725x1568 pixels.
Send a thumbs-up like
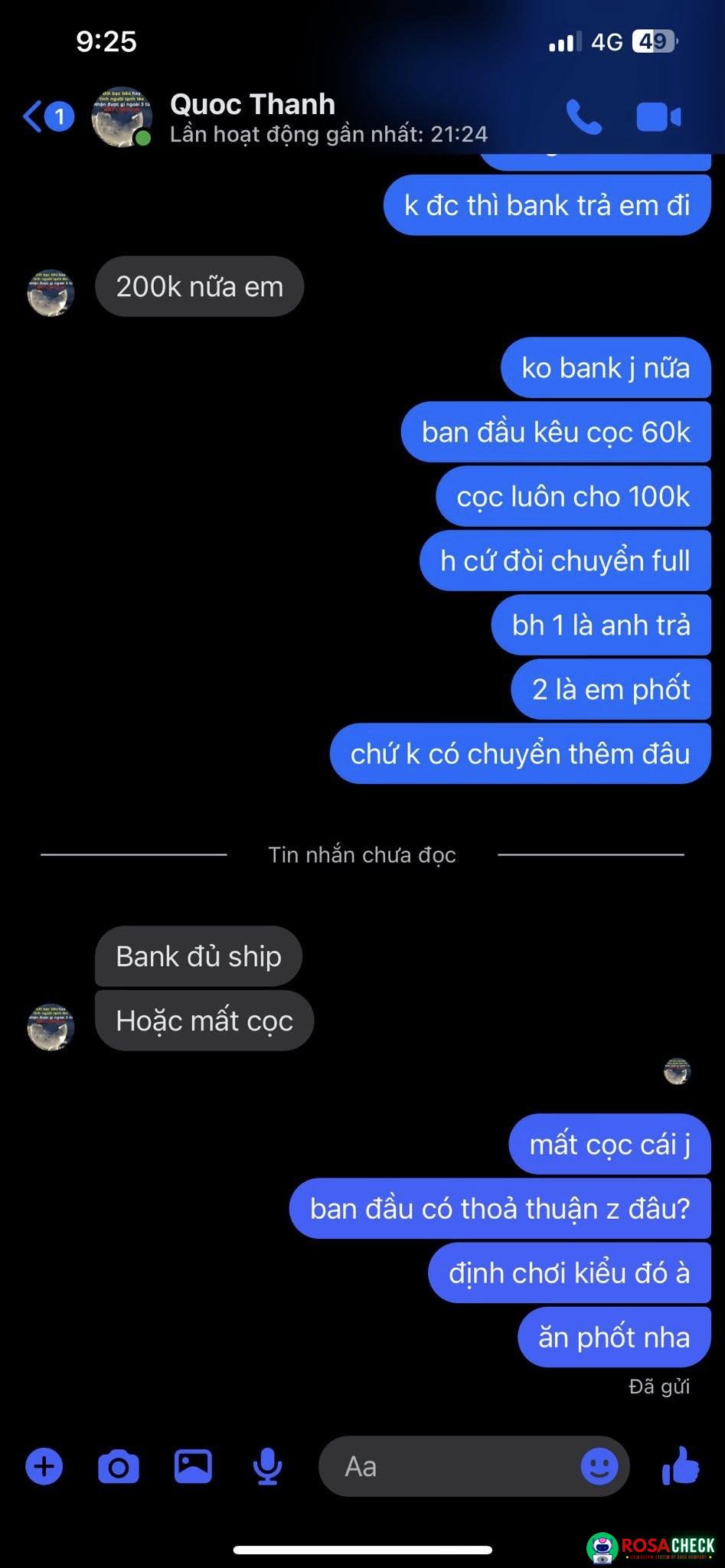click(680, 1465)
